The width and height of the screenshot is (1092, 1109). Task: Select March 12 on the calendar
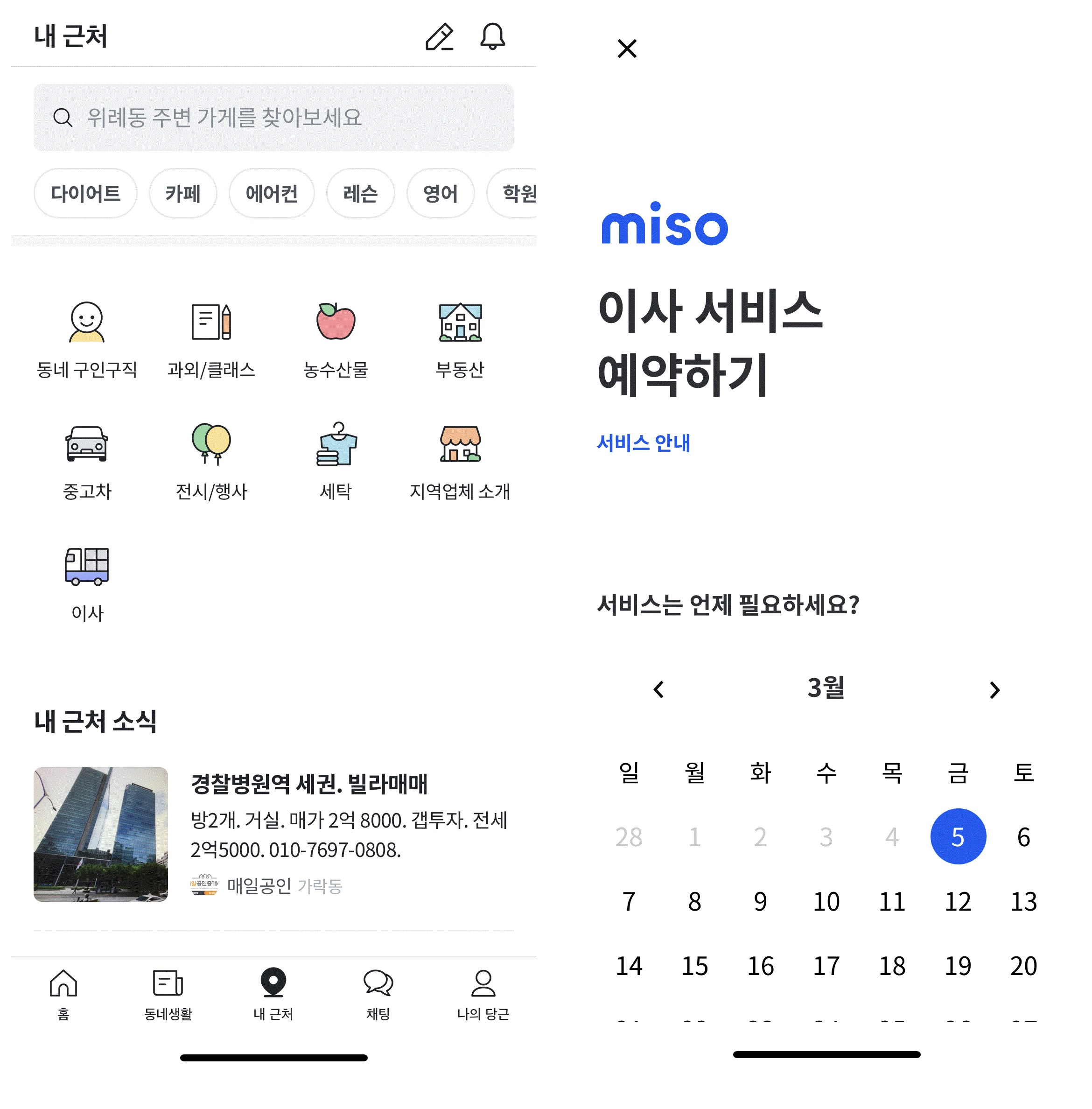(x=957, y=901)
